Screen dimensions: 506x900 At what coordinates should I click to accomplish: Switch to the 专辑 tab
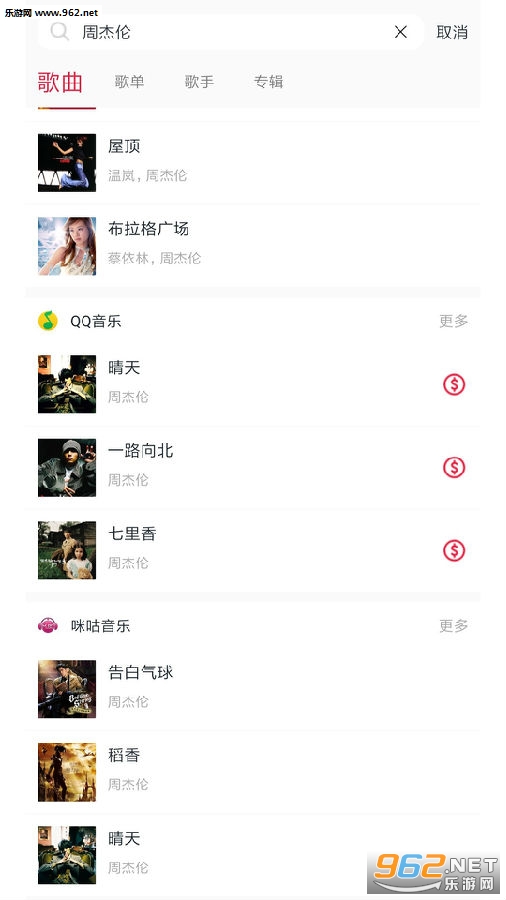pyautogui.click(x=268, y=82)
